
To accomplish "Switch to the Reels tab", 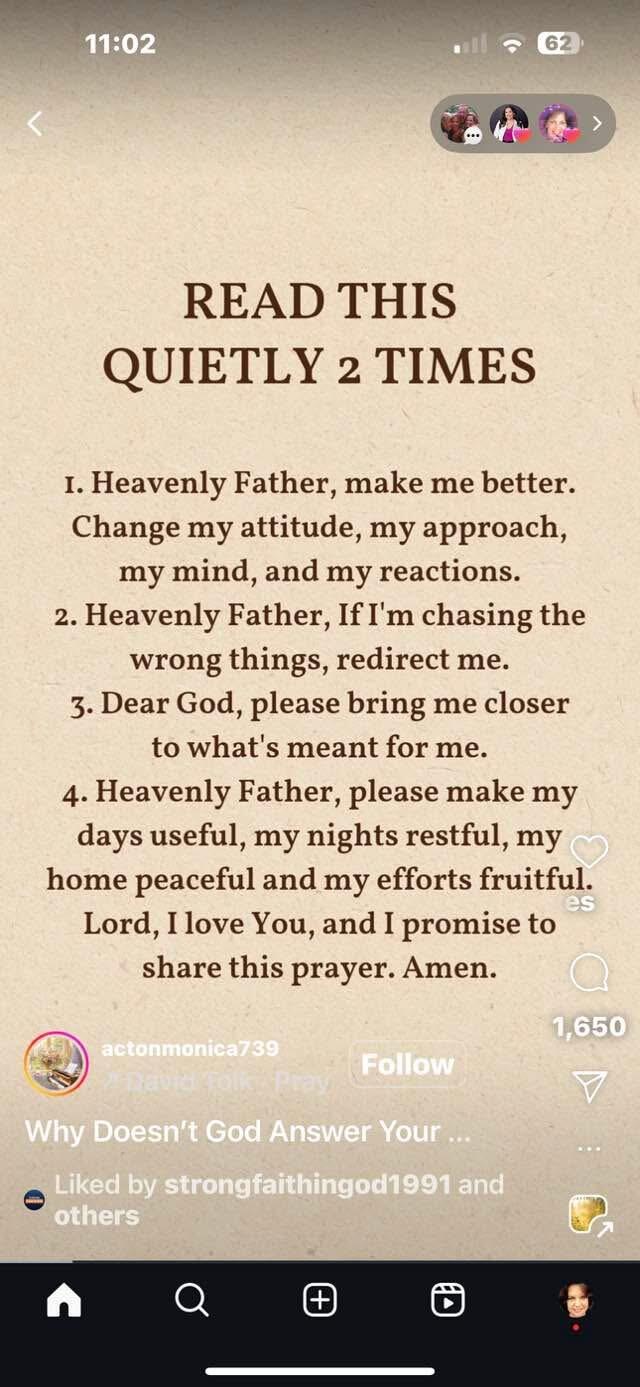I will 447,1300.
